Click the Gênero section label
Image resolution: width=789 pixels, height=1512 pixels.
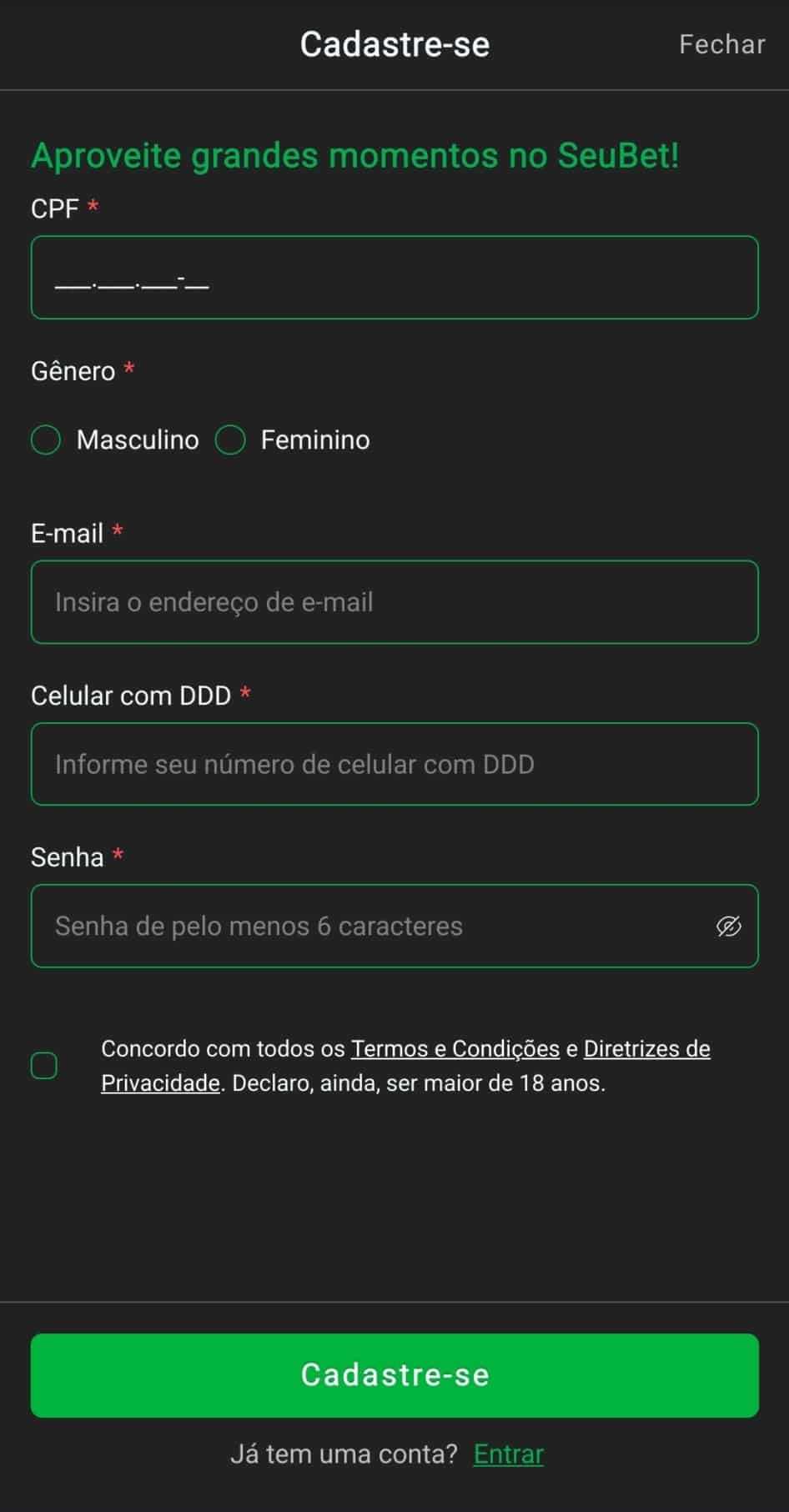(x=73, y=371)
